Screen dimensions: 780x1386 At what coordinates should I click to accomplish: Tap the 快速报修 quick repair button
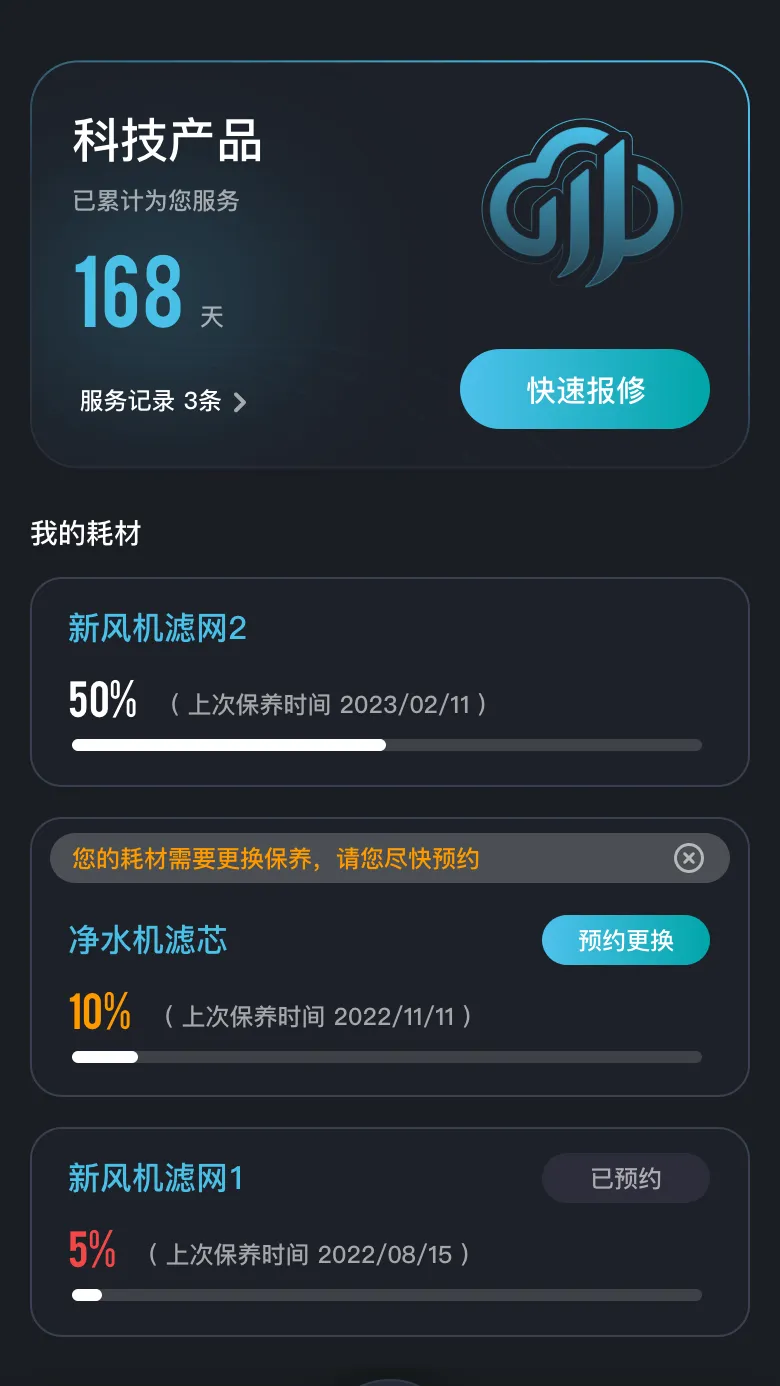(x=584, y=389)
